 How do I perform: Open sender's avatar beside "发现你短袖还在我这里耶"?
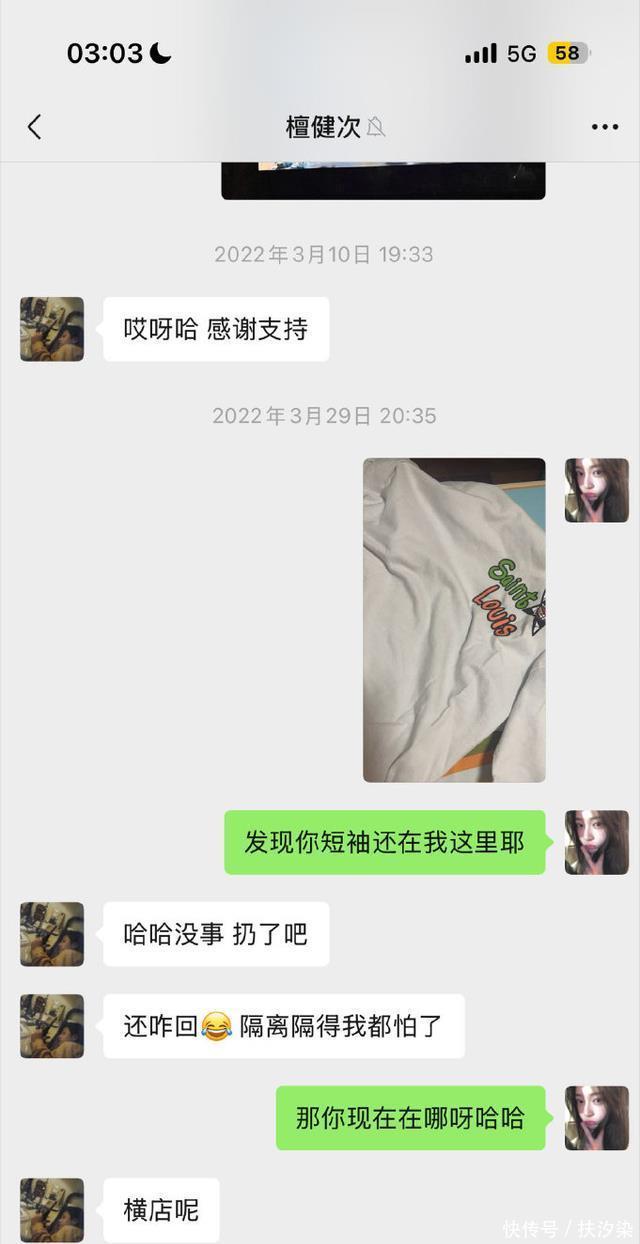pyautogui.click(x=596, y=842)
